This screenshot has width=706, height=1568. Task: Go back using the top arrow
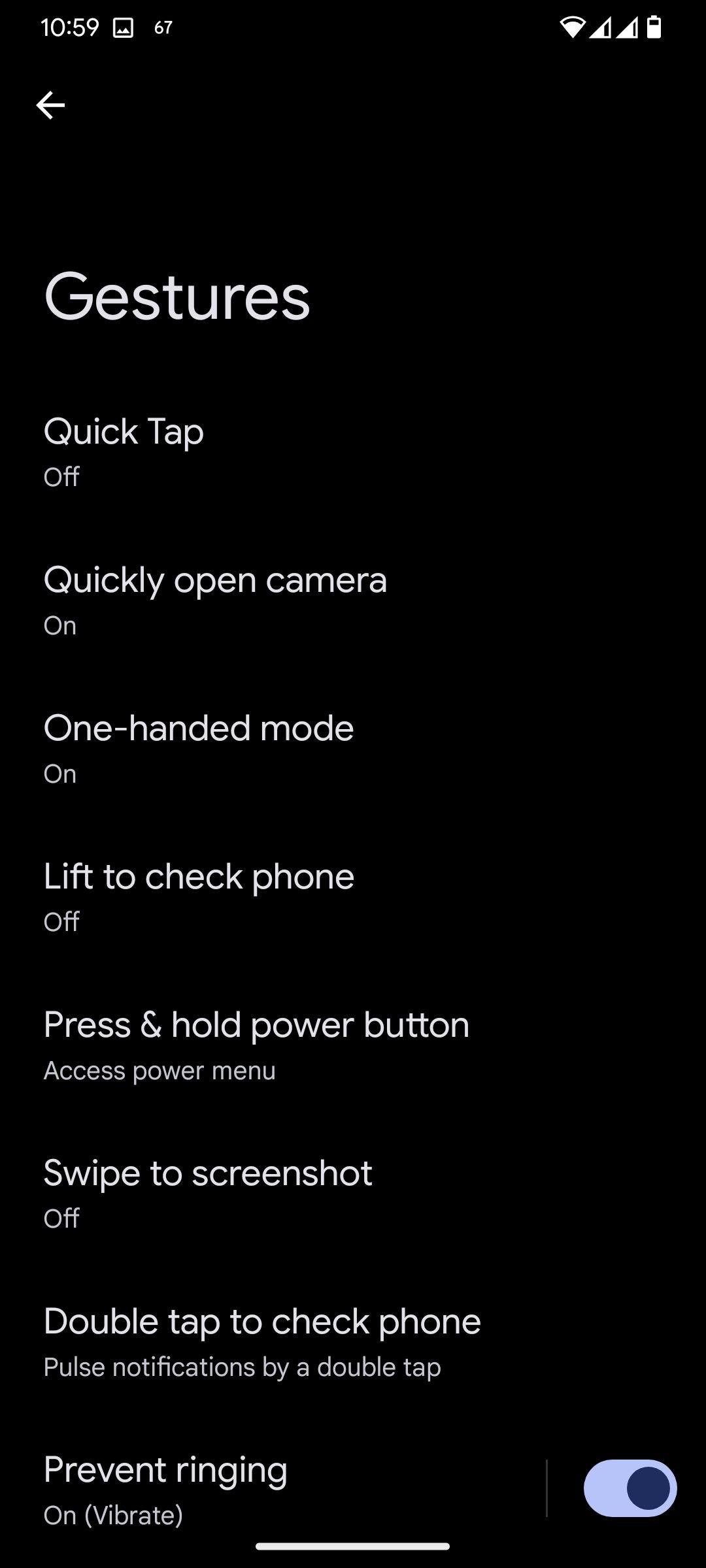coord(50,105)
